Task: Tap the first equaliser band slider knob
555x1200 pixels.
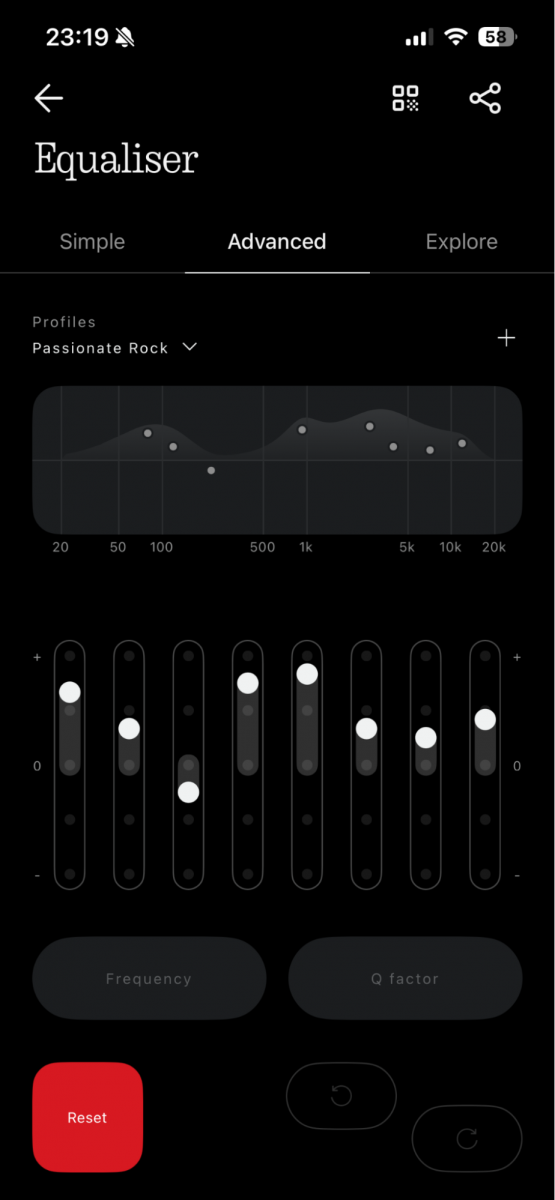Action: [69, 692]
